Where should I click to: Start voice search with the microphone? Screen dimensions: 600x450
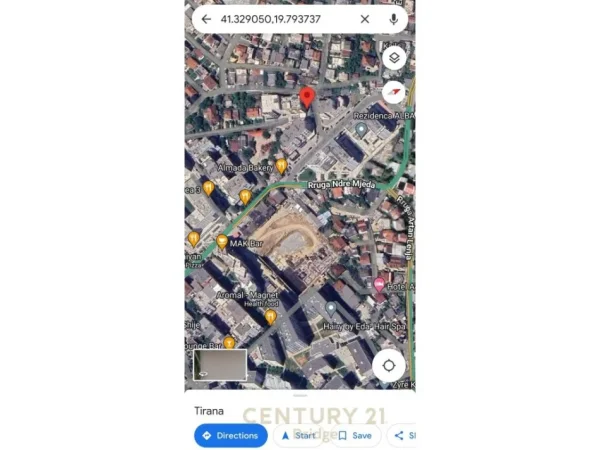[x=394, y=19]
